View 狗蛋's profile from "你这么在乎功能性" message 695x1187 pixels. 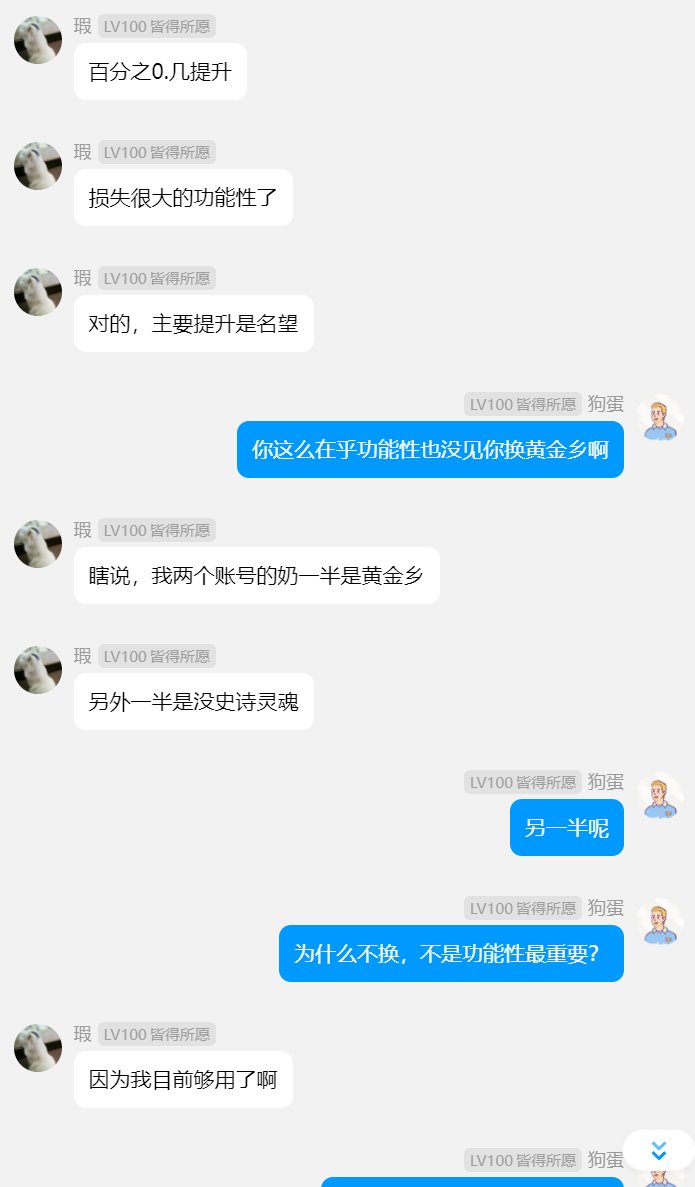659,418
